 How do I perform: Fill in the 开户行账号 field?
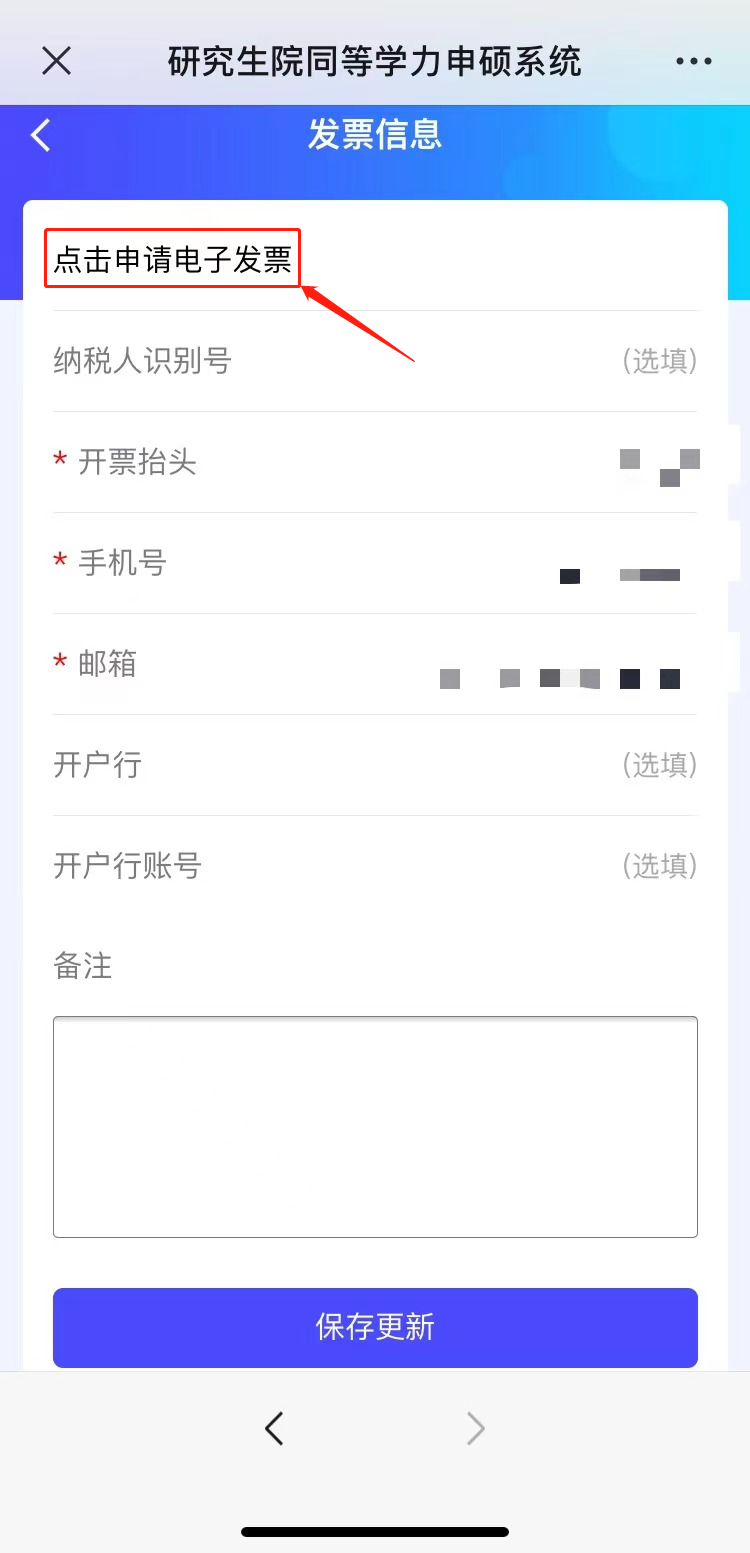point(520,865)
